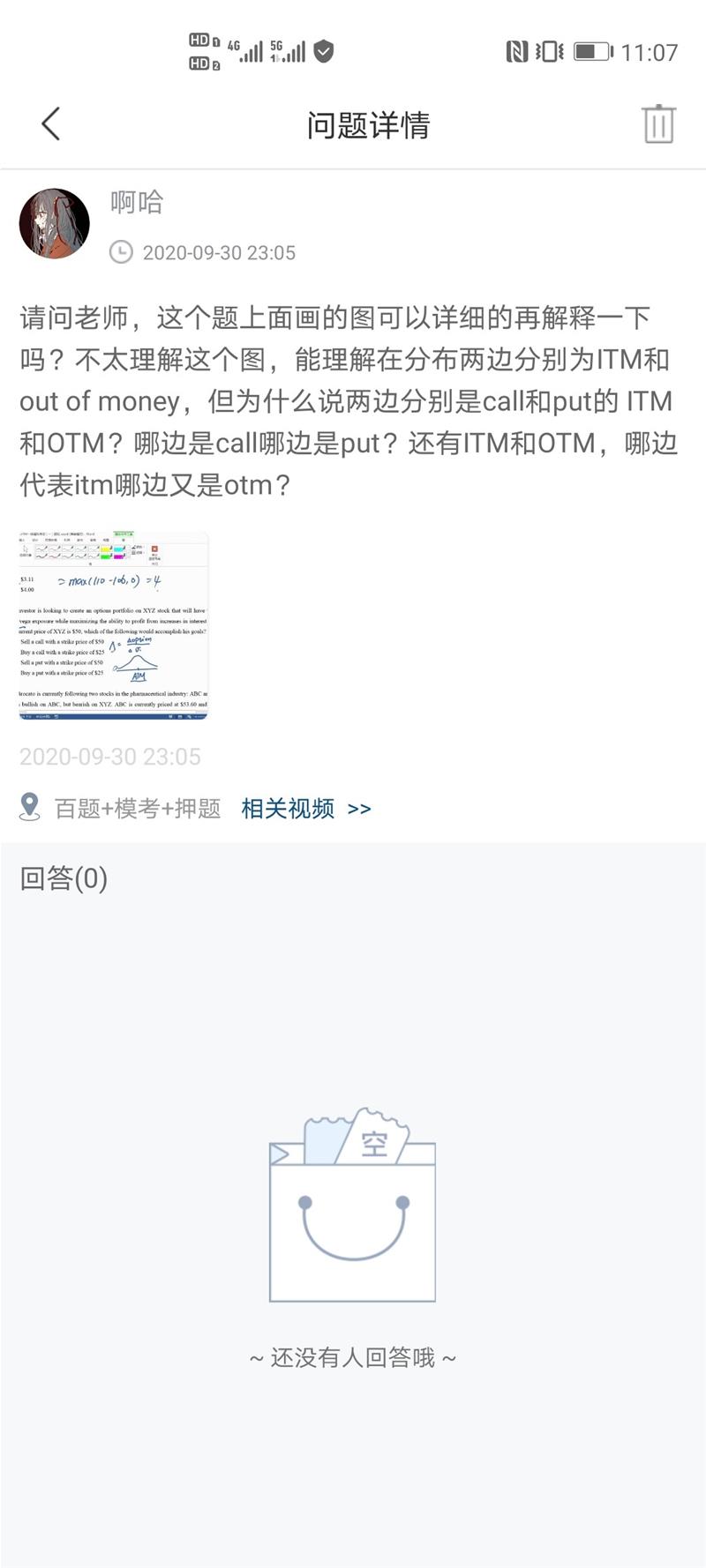Go back using the top-left arrow
The image size is (706, 1568).
(x=51, y=124)
